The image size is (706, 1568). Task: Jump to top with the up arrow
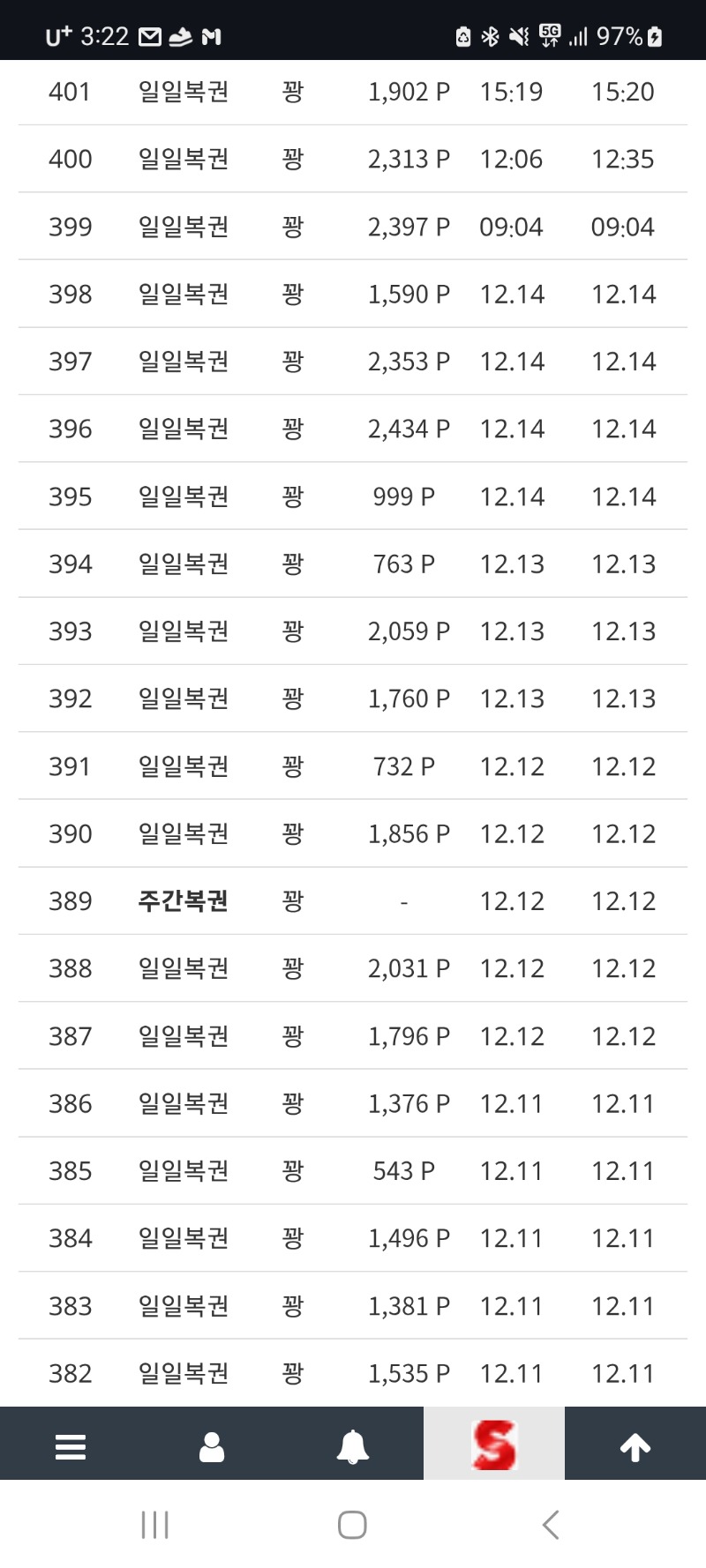point(635,1446)
